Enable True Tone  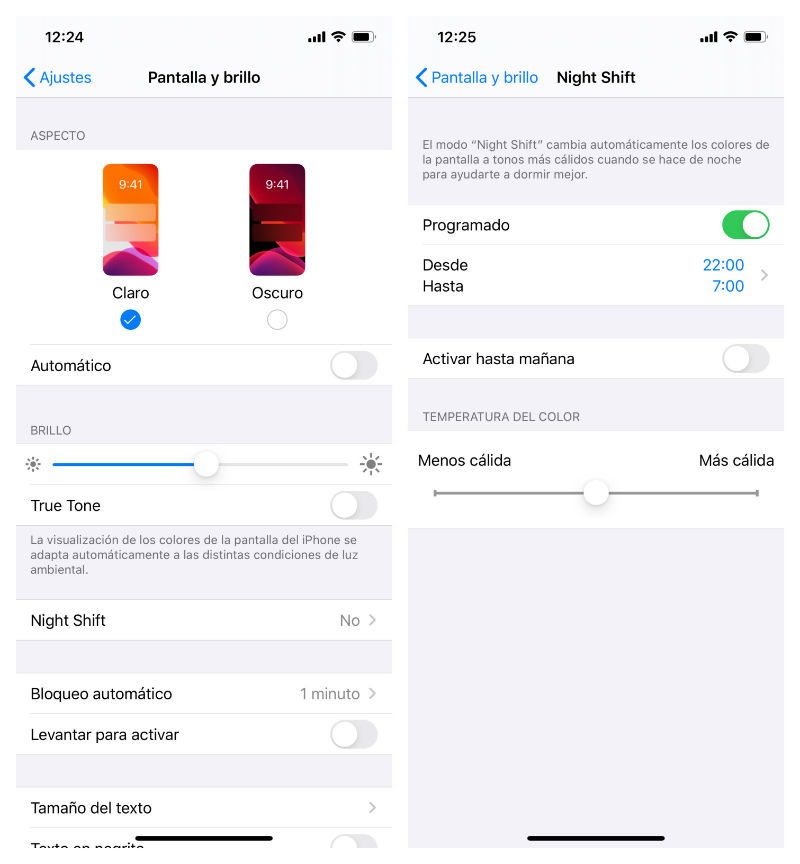[x=353, y=505]
